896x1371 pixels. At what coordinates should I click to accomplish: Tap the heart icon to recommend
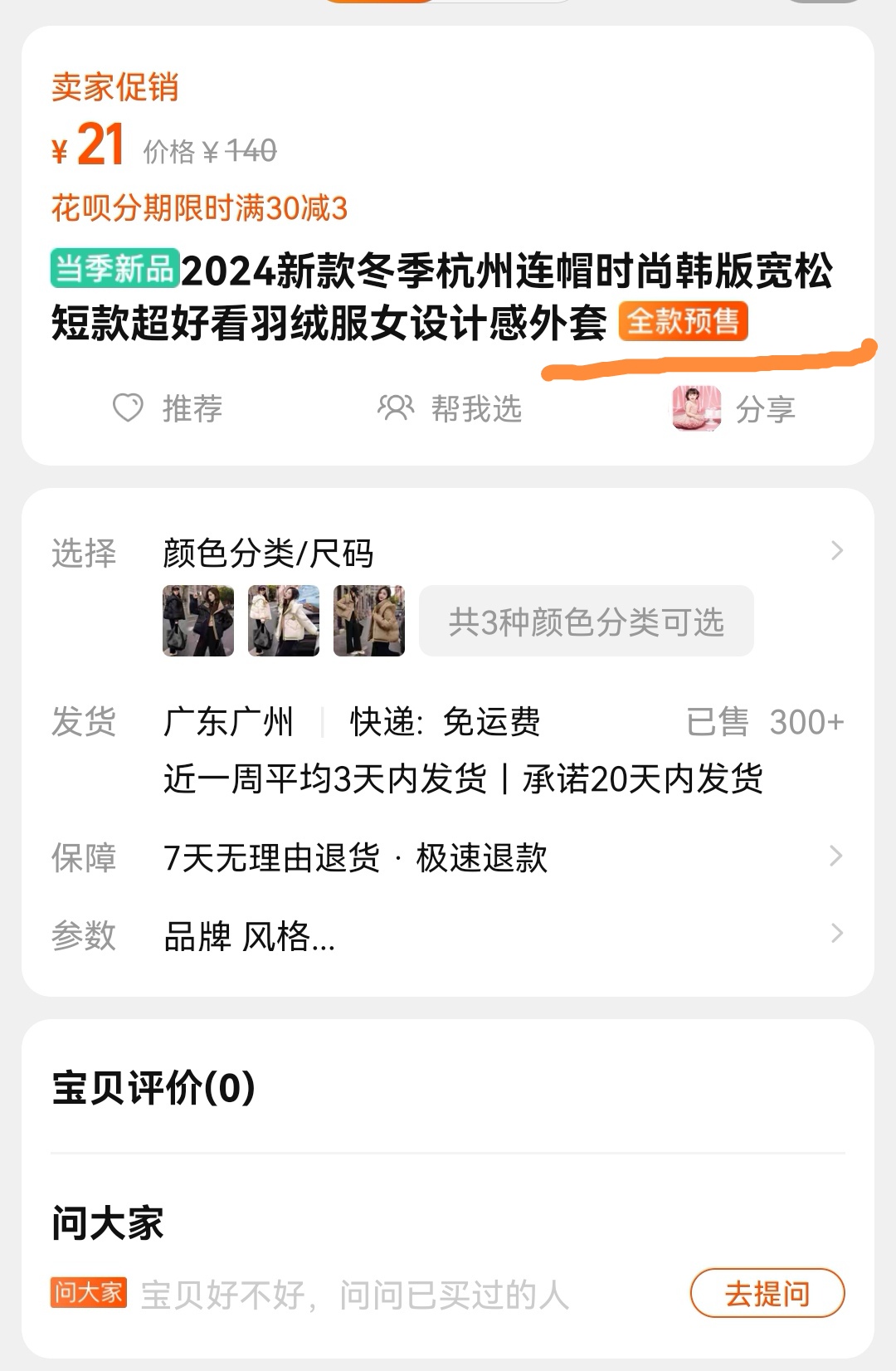tap(129, 408)
